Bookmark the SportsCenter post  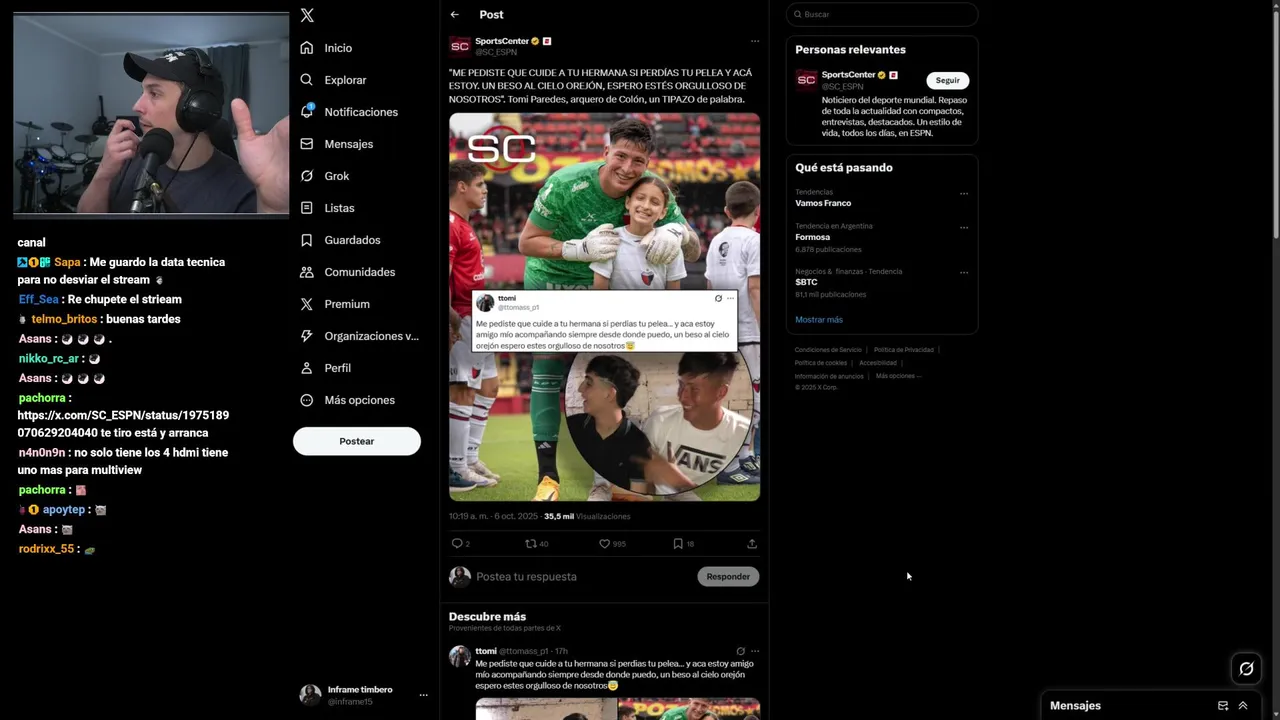(x=678, y=544)
